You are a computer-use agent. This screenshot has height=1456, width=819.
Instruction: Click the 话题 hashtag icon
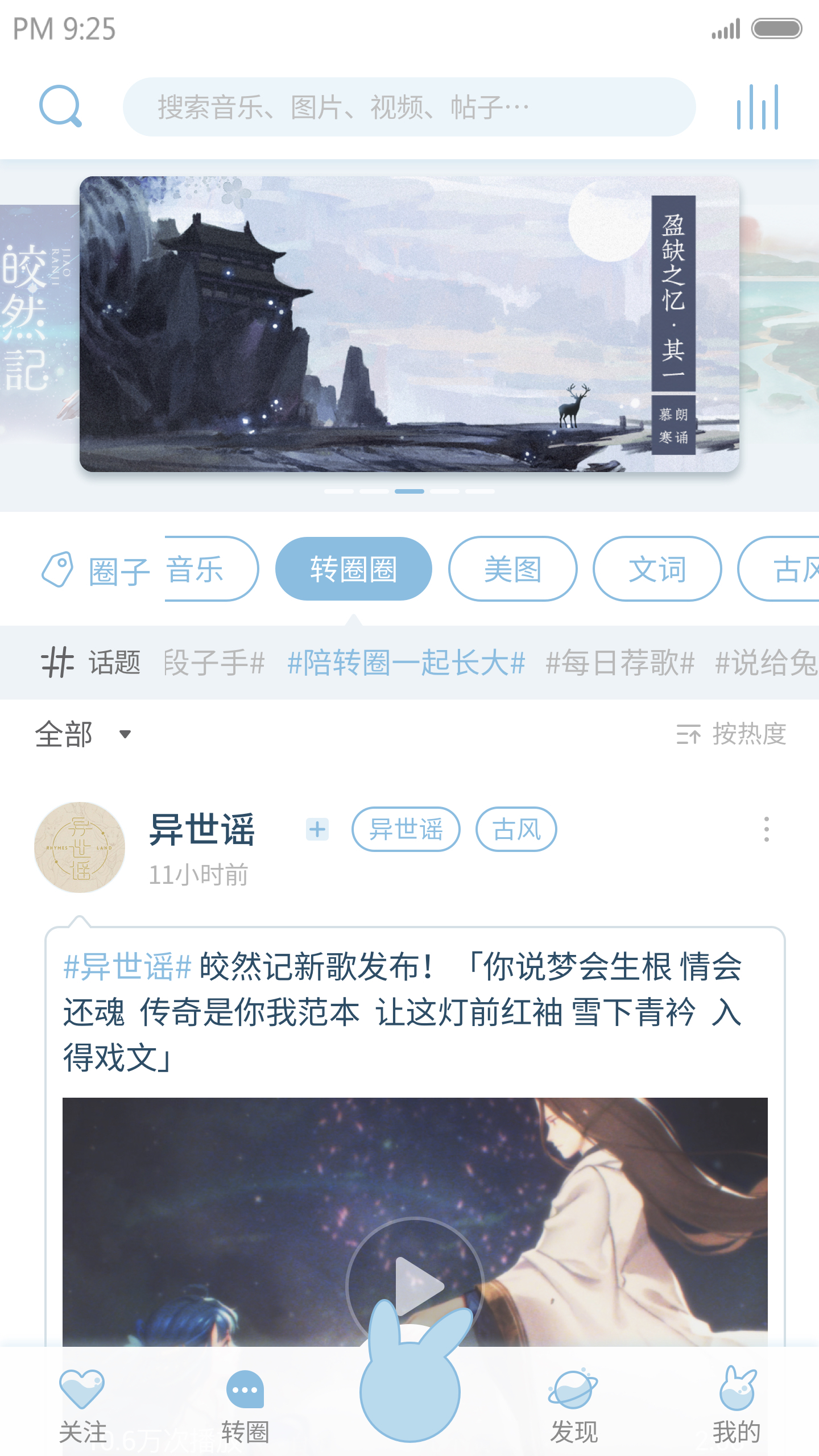pyautogui.click(x=59, y=664)
